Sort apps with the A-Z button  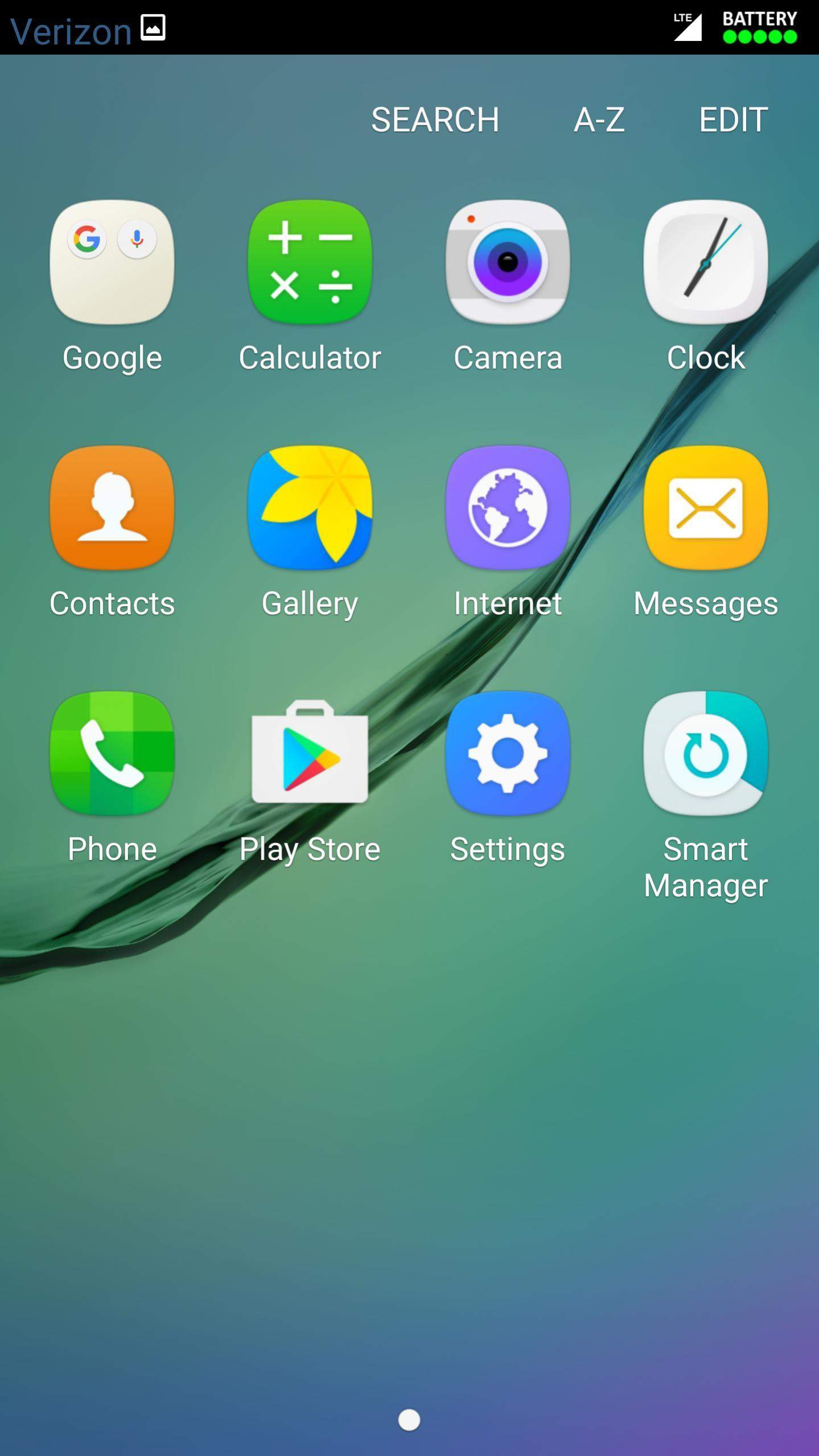pyautogui.click(x=599, y=120)
